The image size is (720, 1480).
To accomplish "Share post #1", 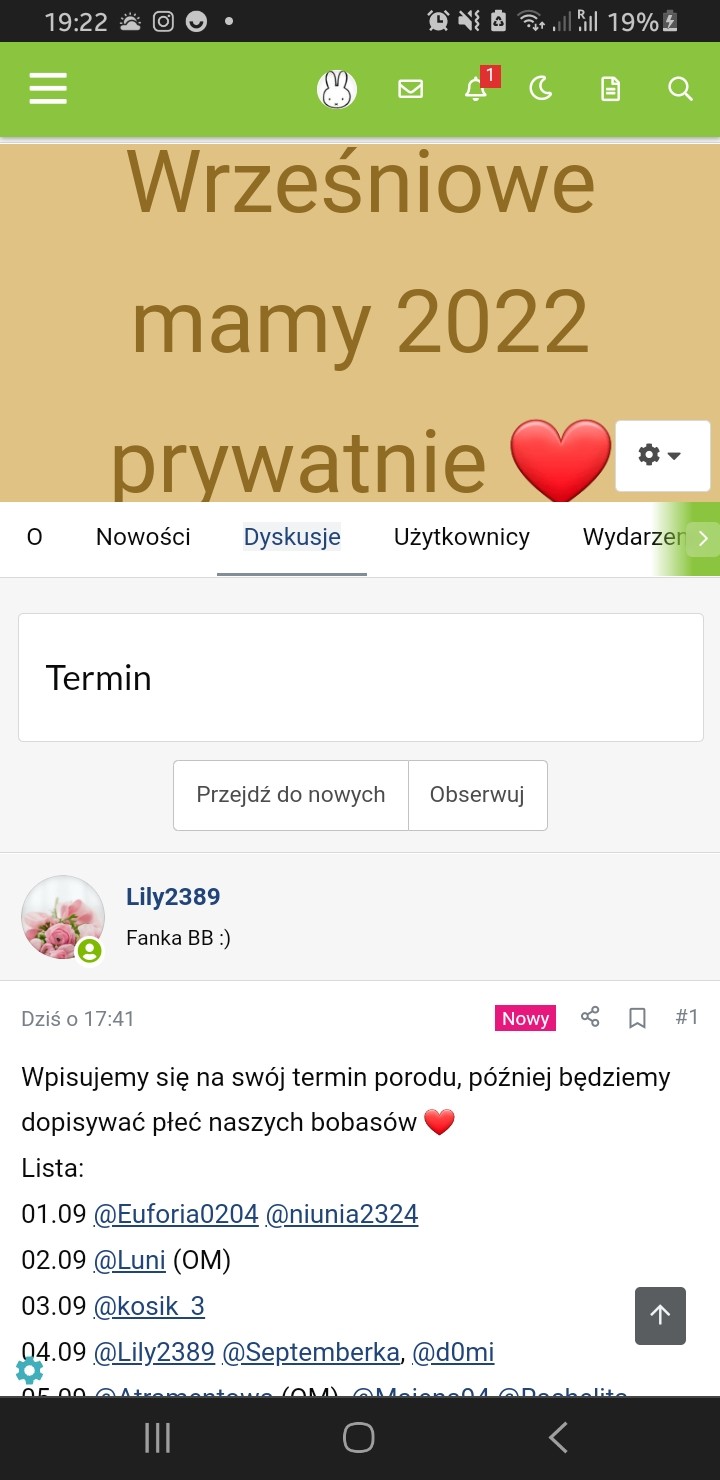I will [x=590, y=1018].
